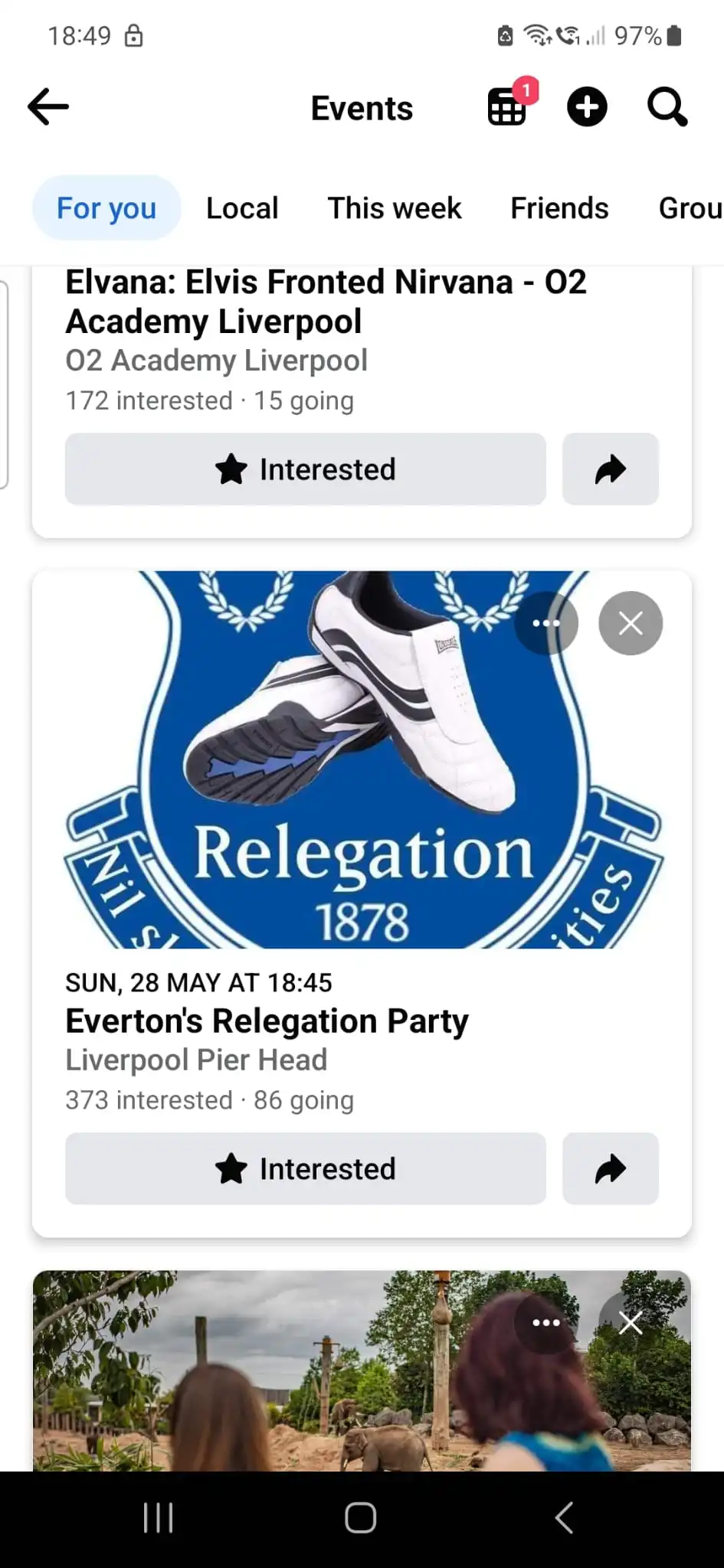
Task: Search for events
Action: (667, 106)
